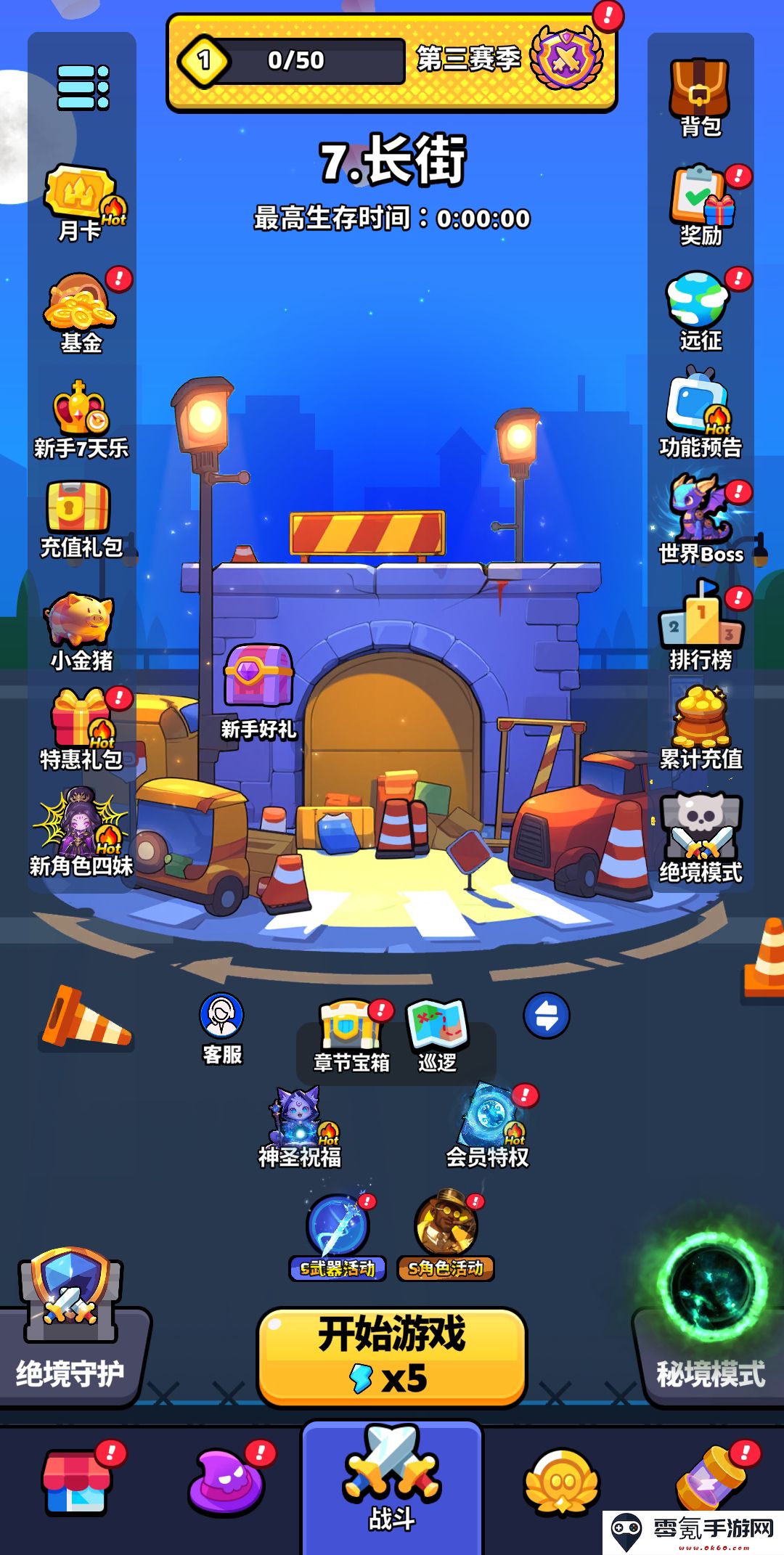Contact 客服 customer service
The width and height of the screenshot is (784, 1555).
coord(222,1027)
